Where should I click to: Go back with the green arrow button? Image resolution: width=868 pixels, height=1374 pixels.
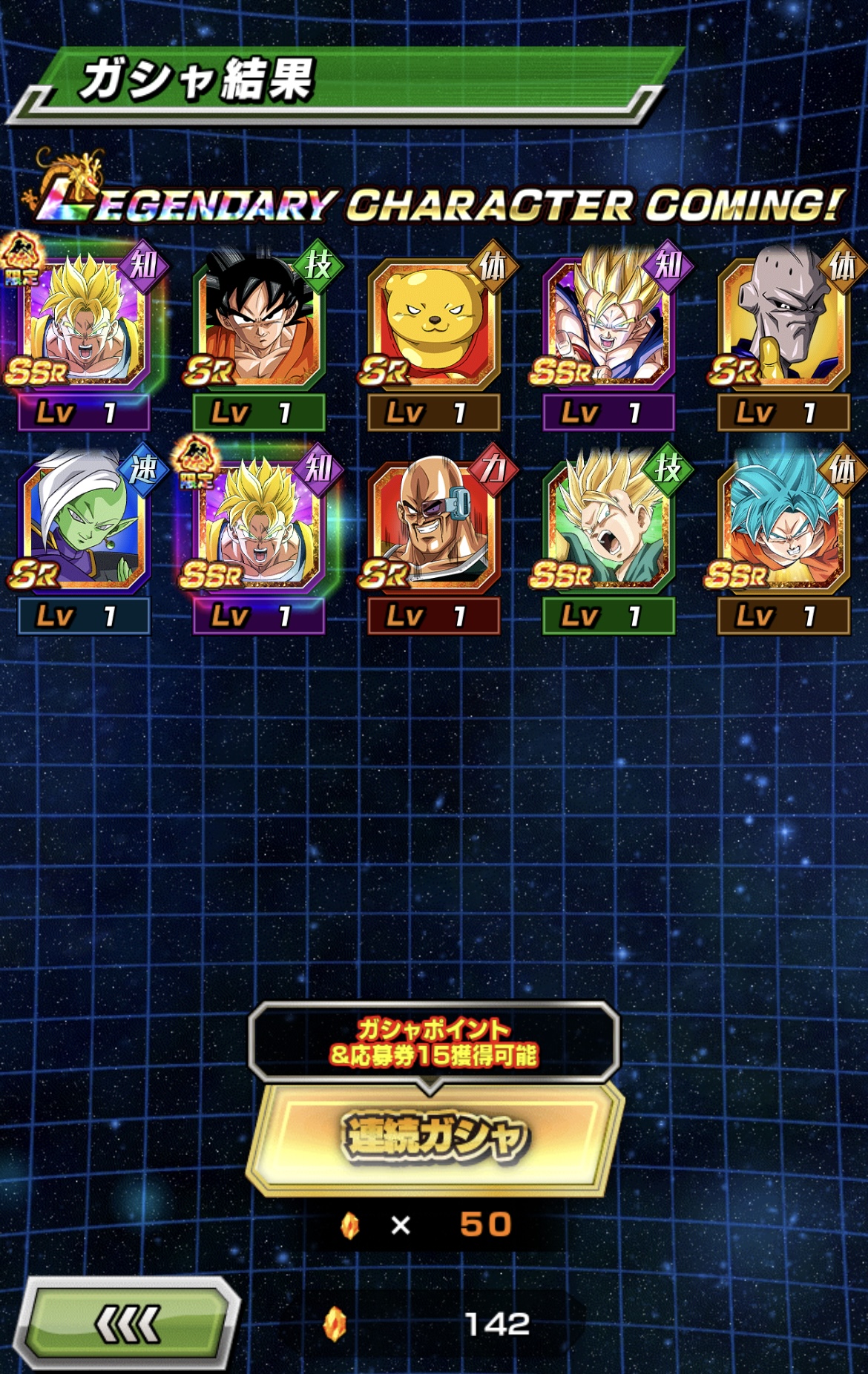point(126,1324)
